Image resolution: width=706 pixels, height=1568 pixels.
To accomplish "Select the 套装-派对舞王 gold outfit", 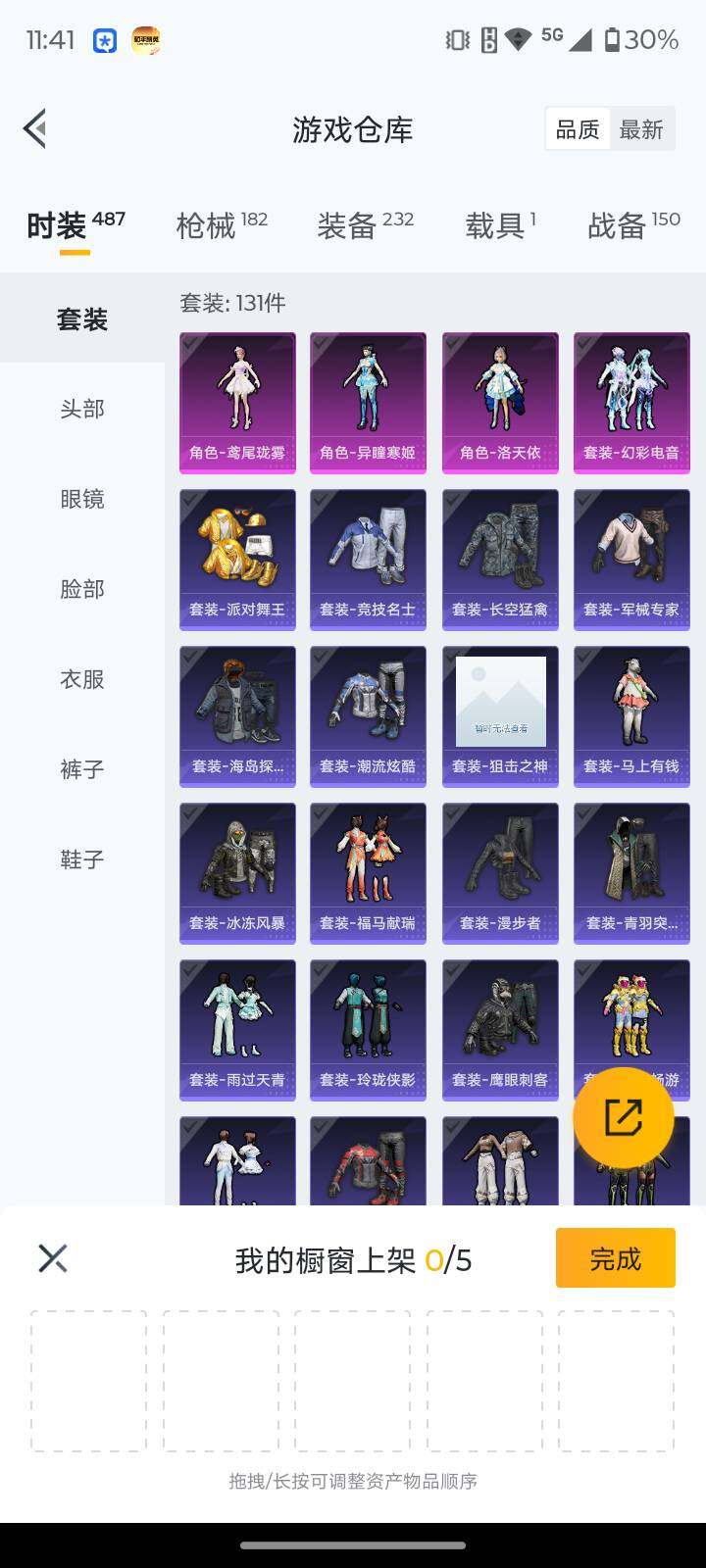I will 236,559.
